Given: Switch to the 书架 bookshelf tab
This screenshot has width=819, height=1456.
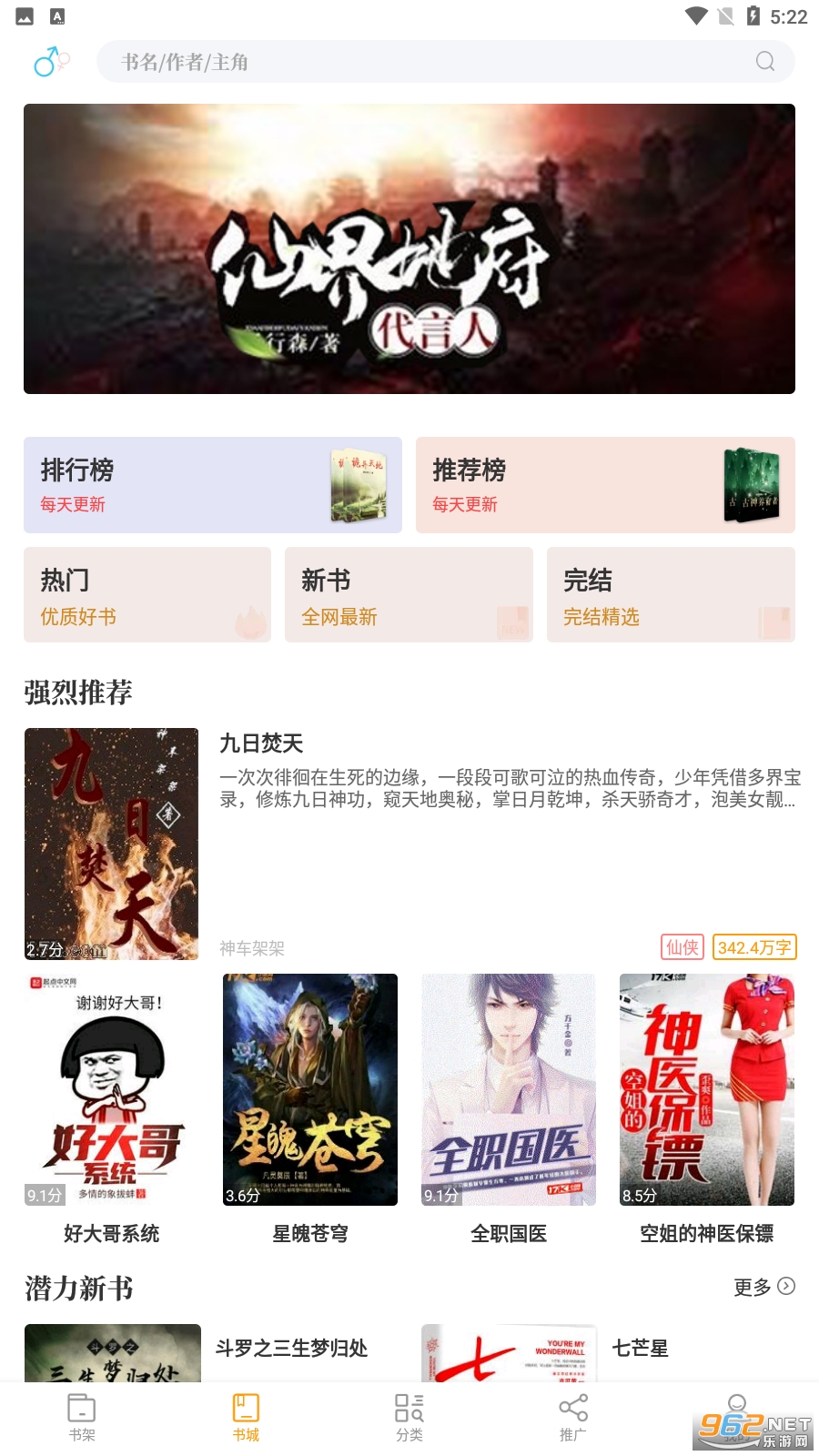Looking at the screenshot, I should [82, 1418].
